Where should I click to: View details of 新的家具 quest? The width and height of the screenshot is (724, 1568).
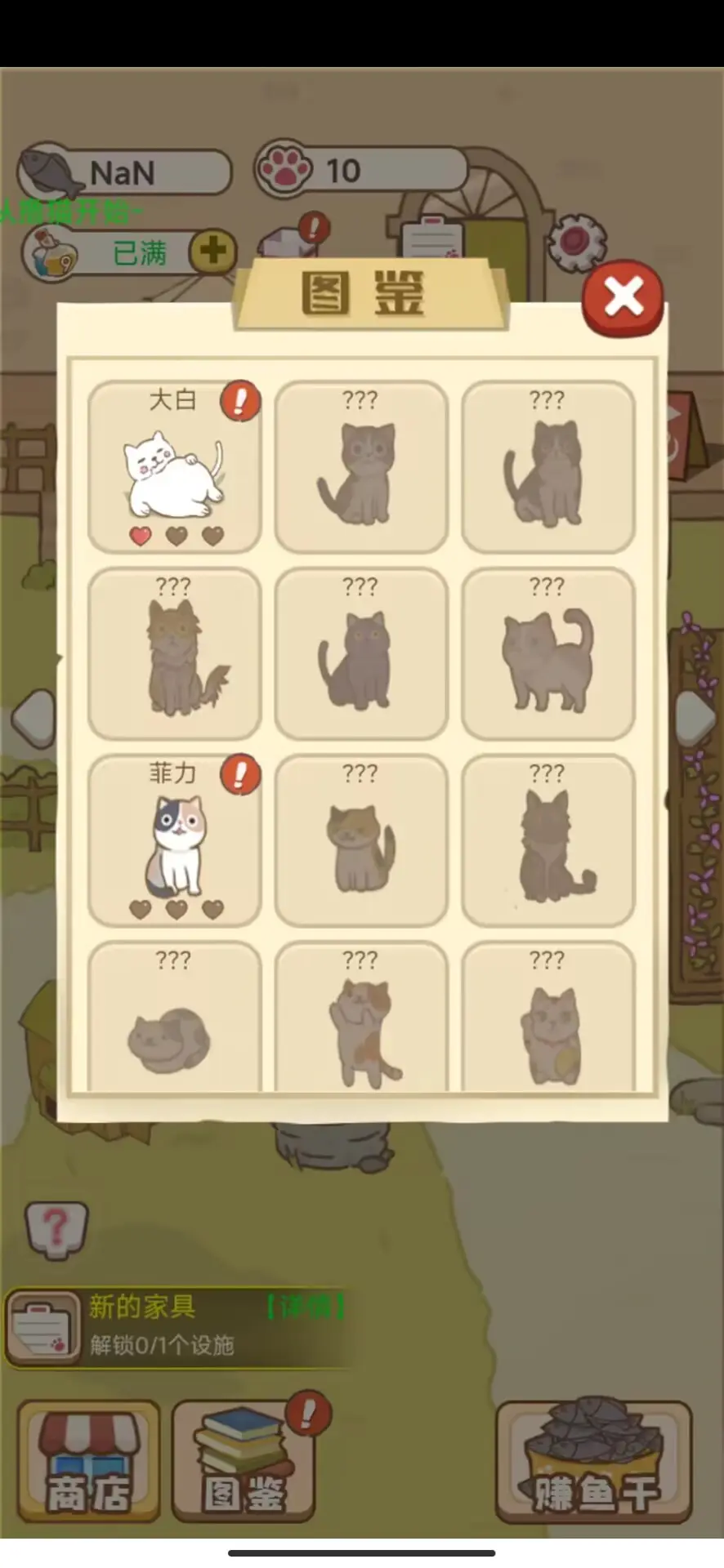[x=306, y=1307]
